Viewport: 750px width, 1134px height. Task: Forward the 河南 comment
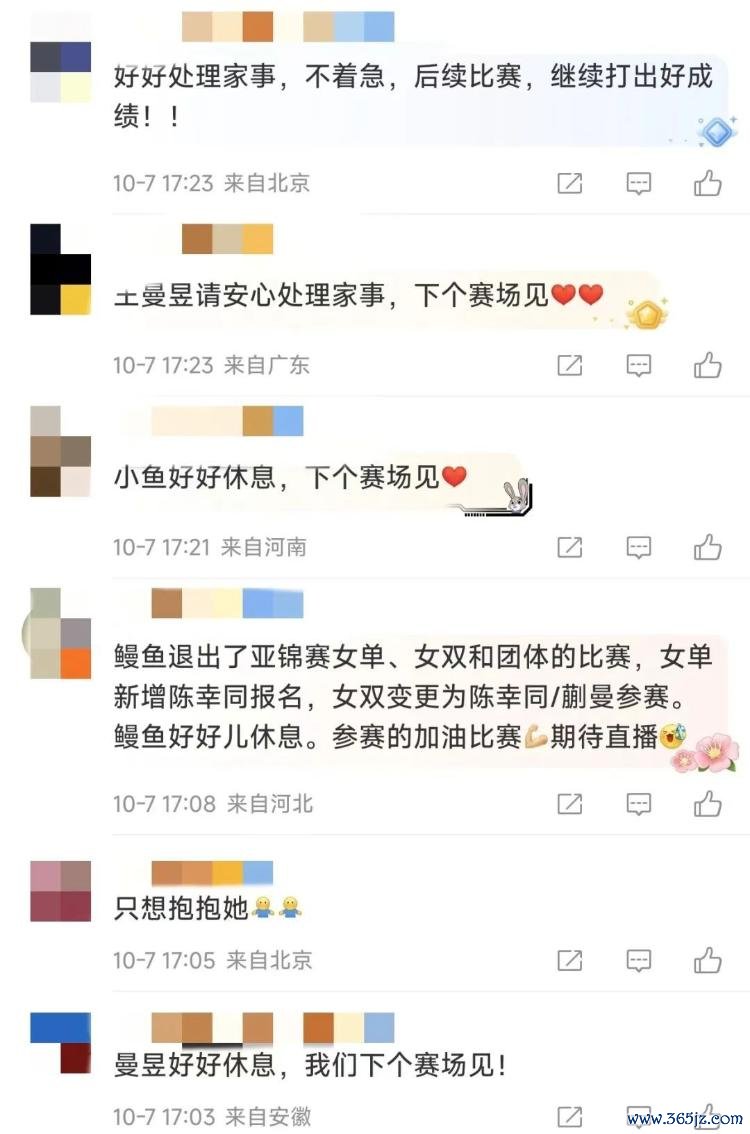pos(569,547)
